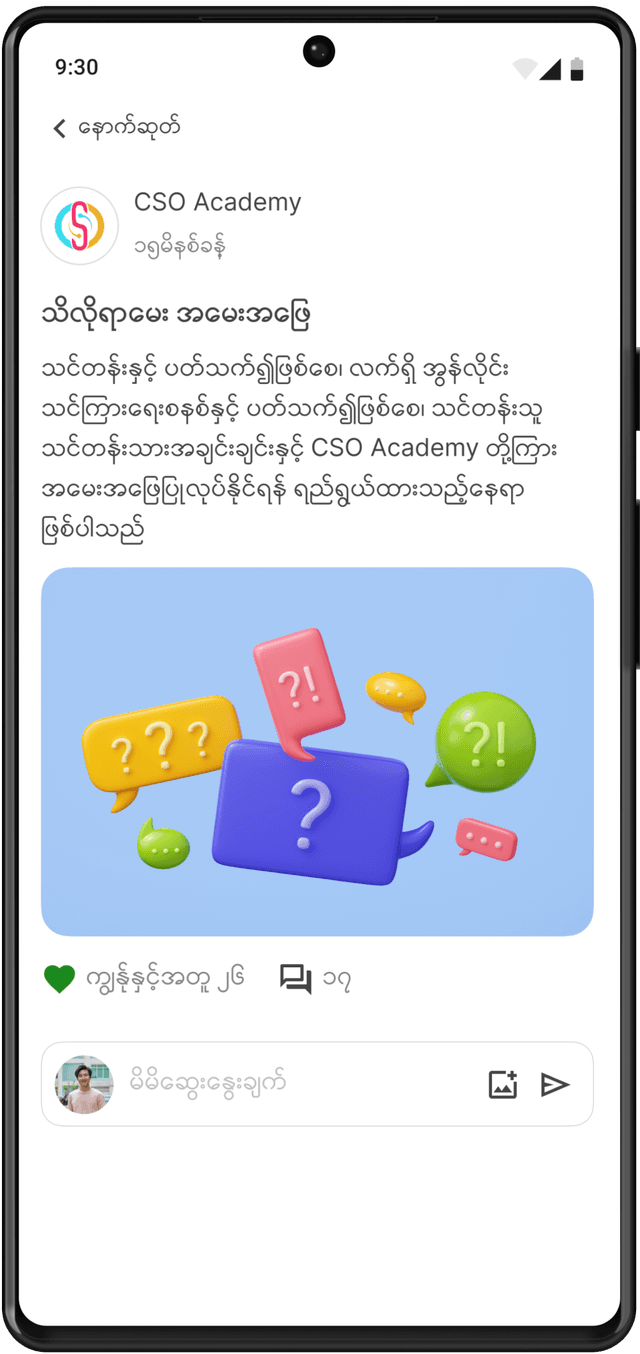Go back with the နောက်ဆုတ် button
Viewport: 640px width, 1354px height.
[116, 128]
